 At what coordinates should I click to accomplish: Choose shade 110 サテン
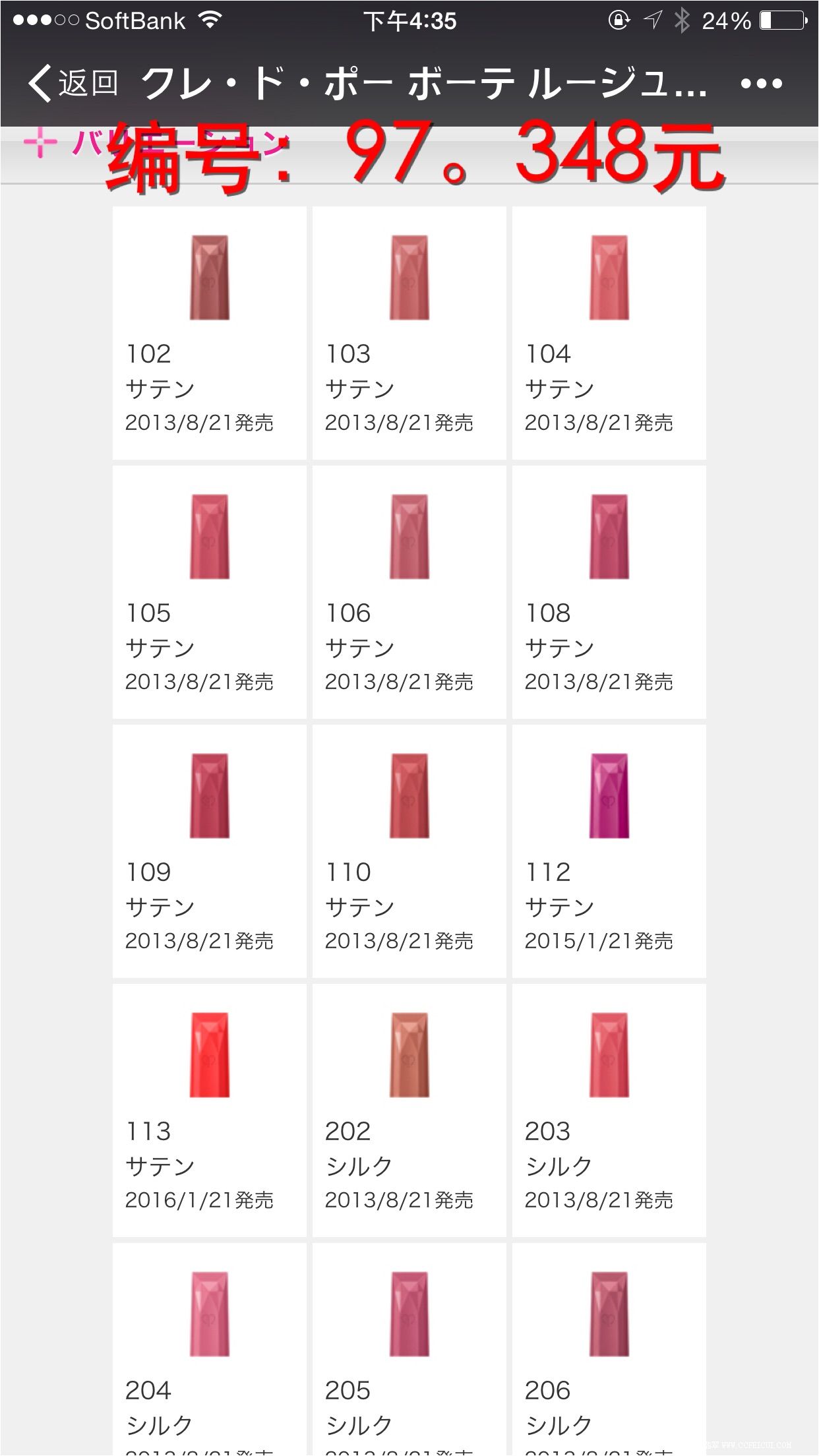coord(409,851)
